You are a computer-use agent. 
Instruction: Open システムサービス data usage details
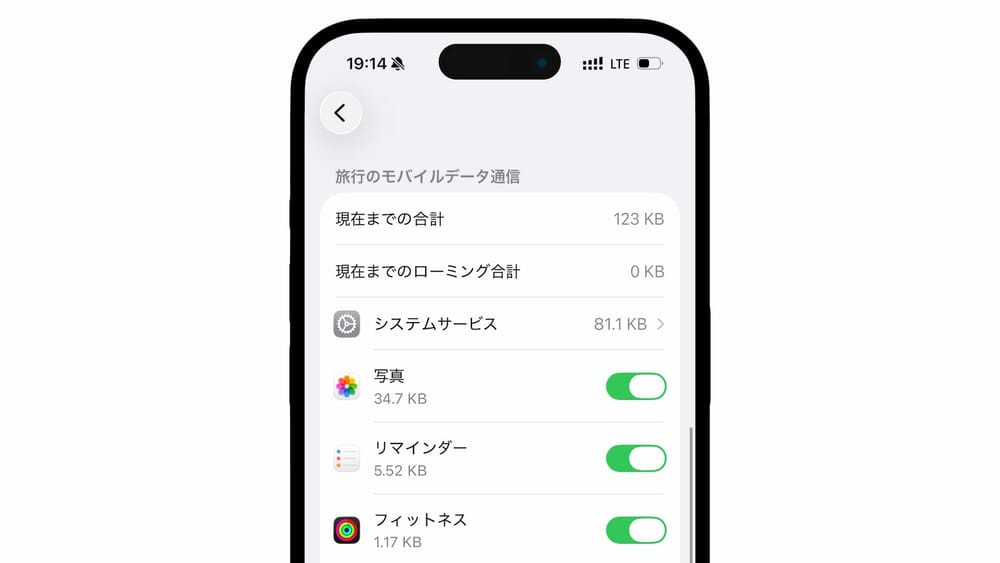(500, 324)
